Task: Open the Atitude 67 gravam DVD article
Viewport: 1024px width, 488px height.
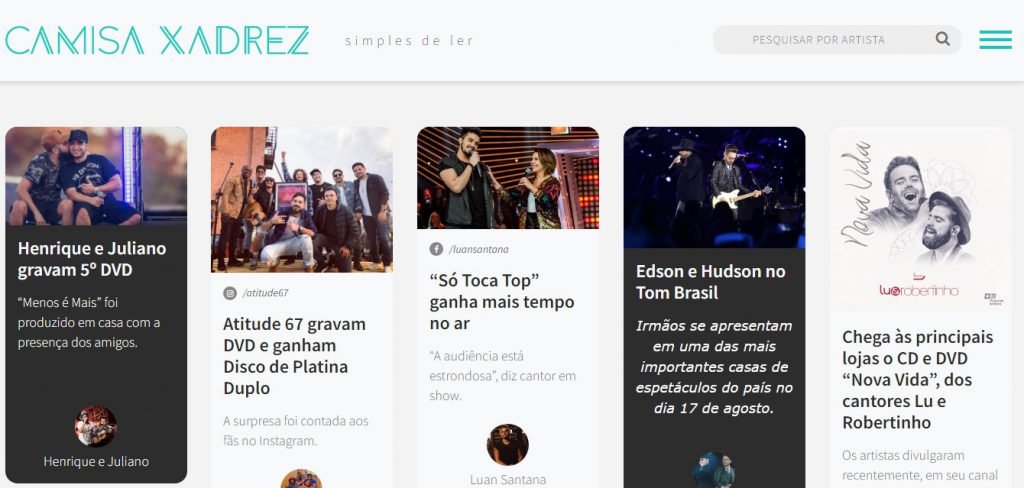Action: [294, 356]
